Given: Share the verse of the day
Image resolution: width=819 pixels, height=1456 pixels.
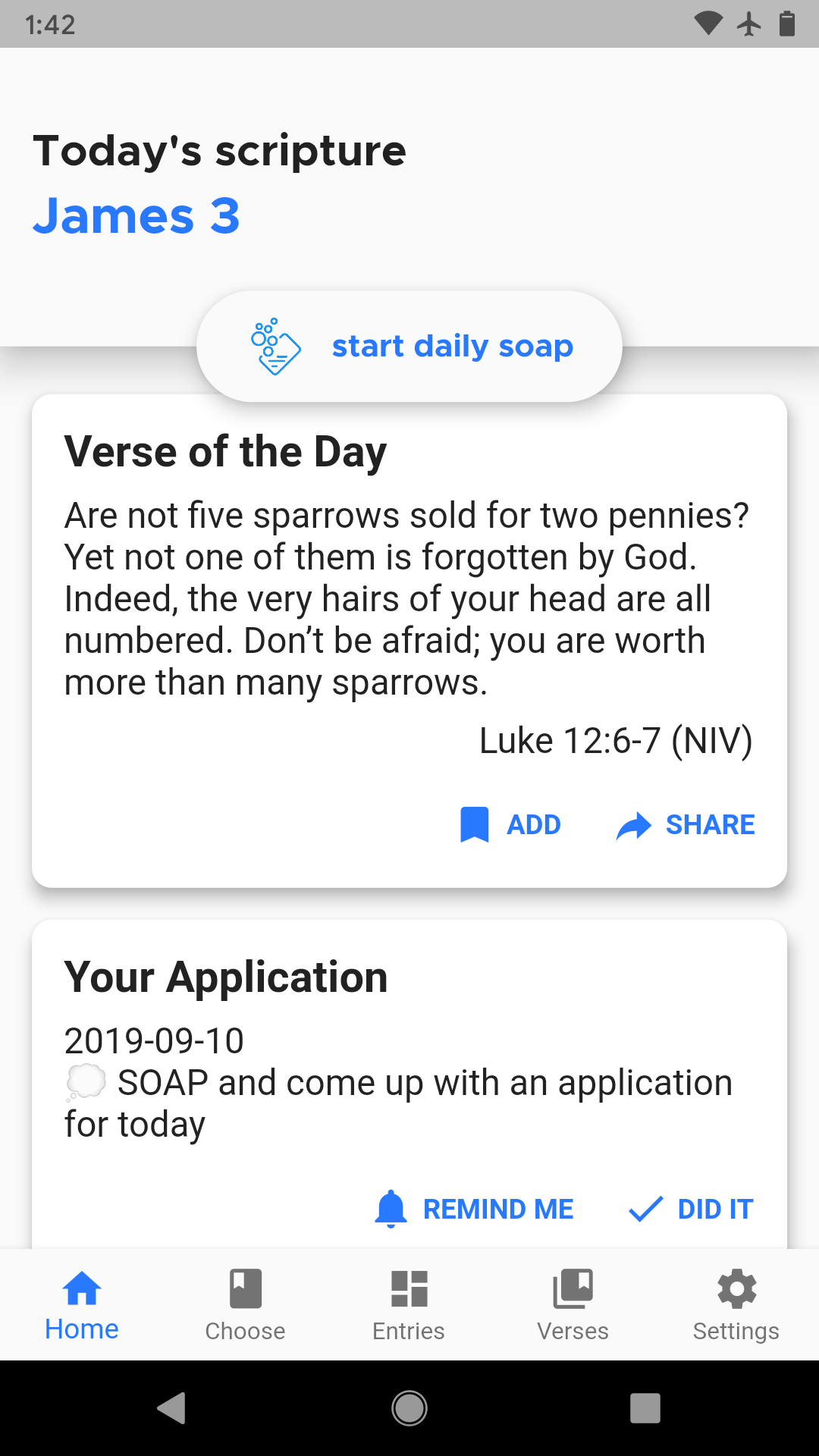Looking at the screenshot, I should click(686, 824).
